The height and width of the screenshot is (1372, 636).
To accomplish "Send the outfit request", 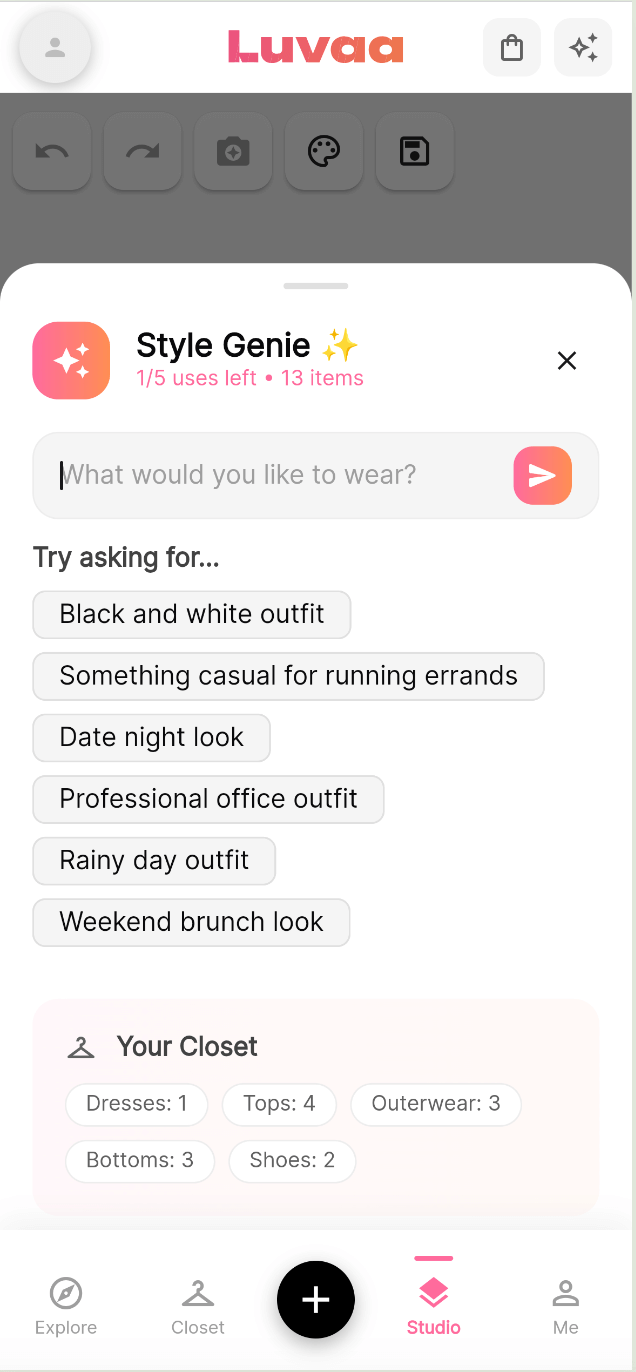I will point(542,475).
